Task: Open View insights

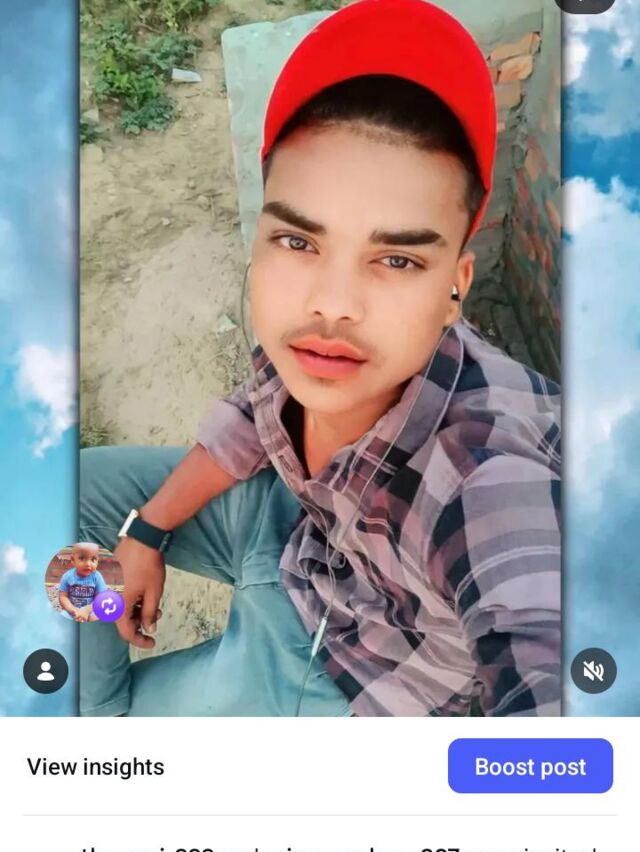Action: point(95,767)
